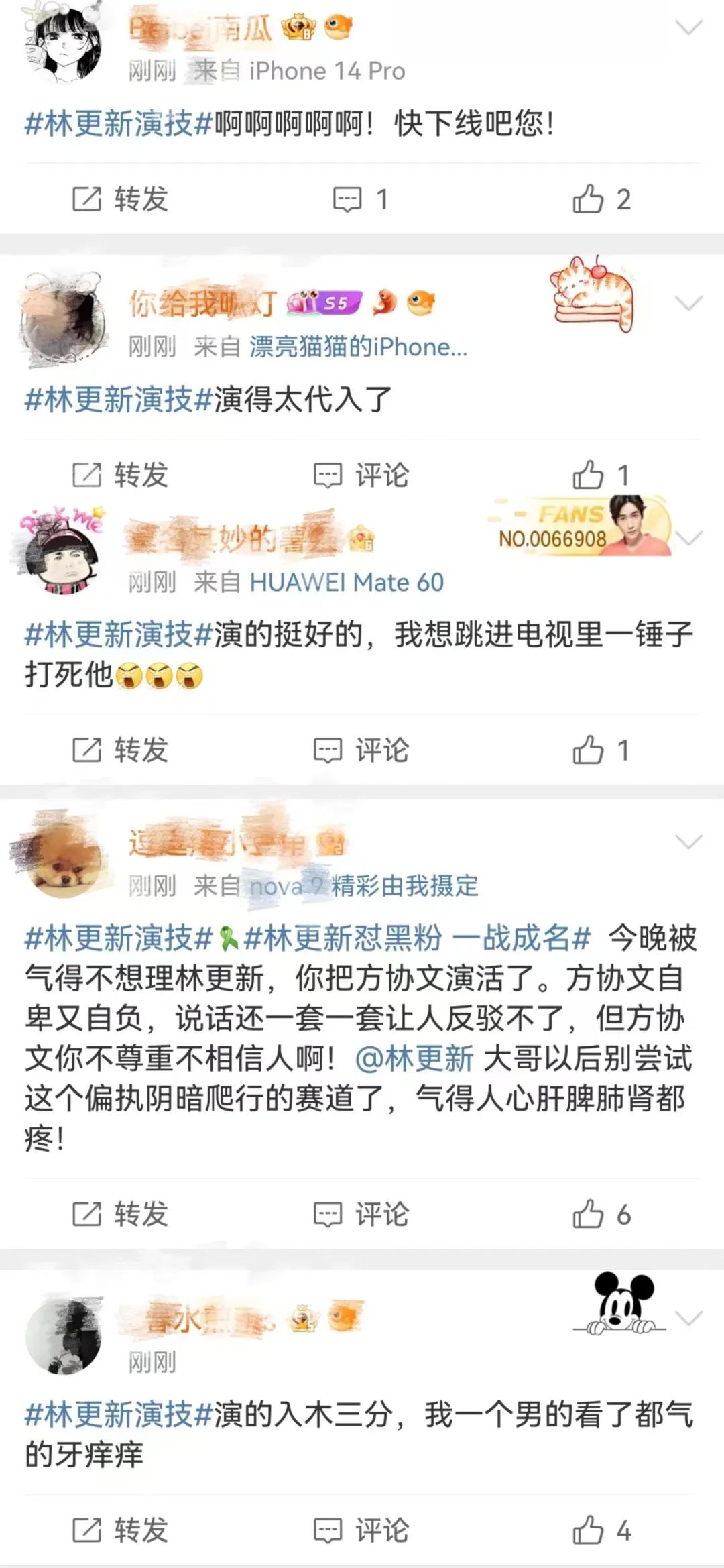This screenshot has width=724, height=1568.
Task: Like the '演得太代入了' post
Action: pos(601,475)
